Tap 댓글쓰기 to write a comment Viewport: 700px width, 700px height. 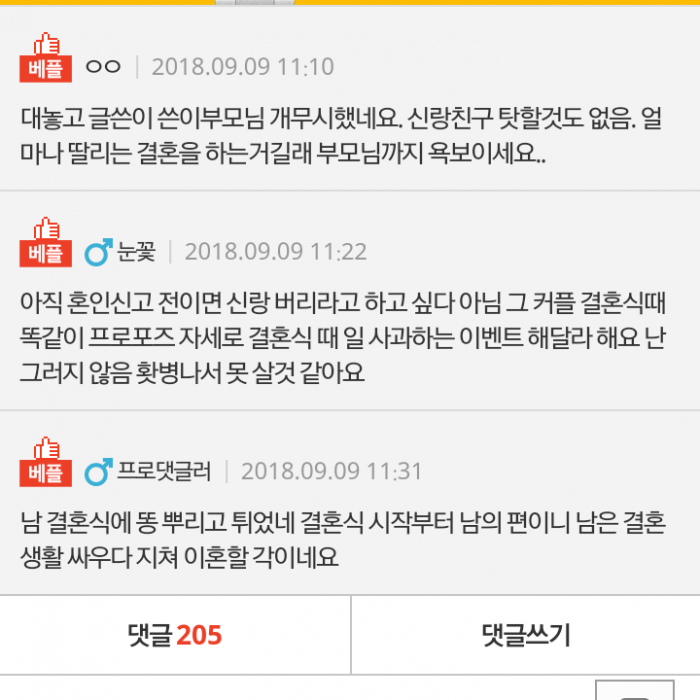point(526,635)
